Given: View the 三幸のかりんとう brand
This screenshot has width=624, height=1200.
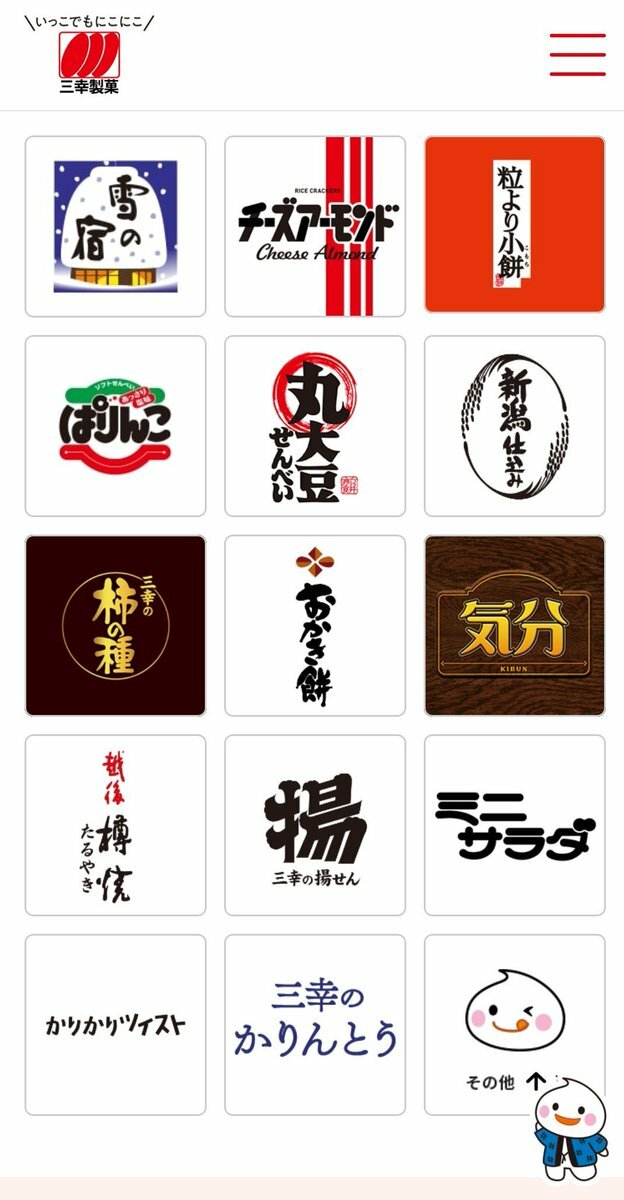Looking at the screenshot, I should pyautogui.click(x=315, y=1025).
